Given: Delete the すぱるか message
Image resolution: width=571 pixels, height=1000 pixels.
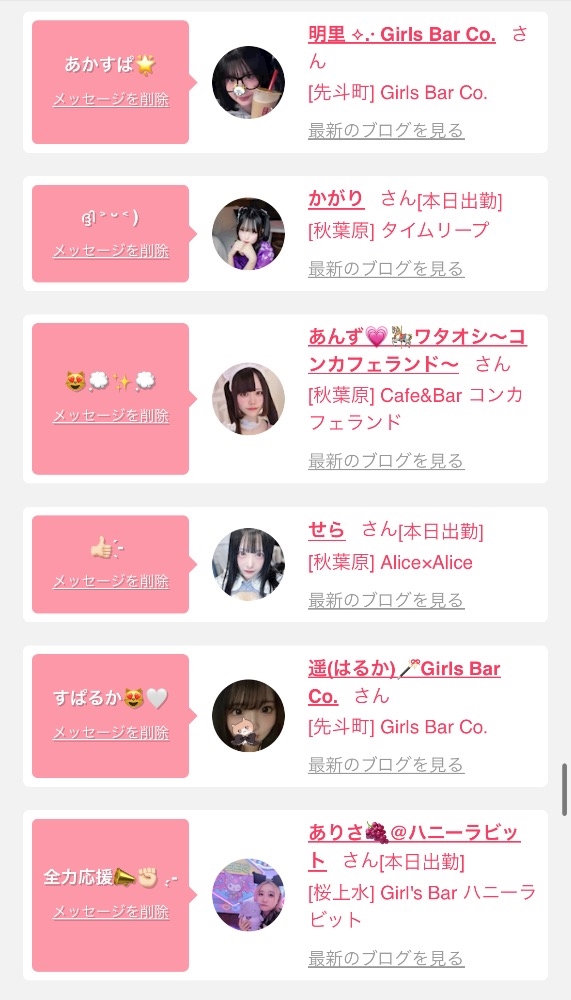Looking at the screenshot, I should click(x=111, y=733).
